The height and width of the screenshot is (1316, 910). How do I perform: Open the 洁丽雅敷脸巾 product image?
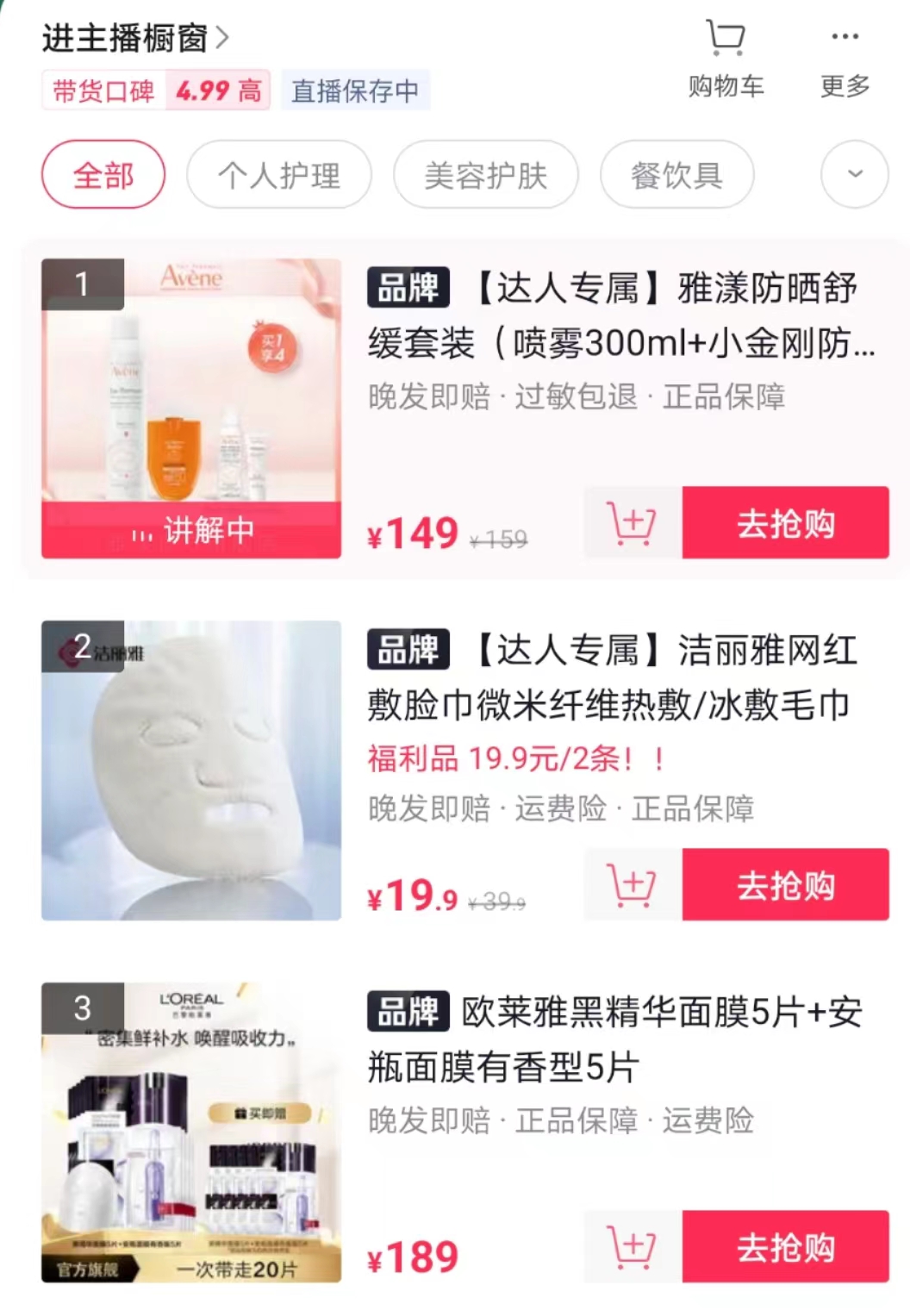tap(191, 770)
